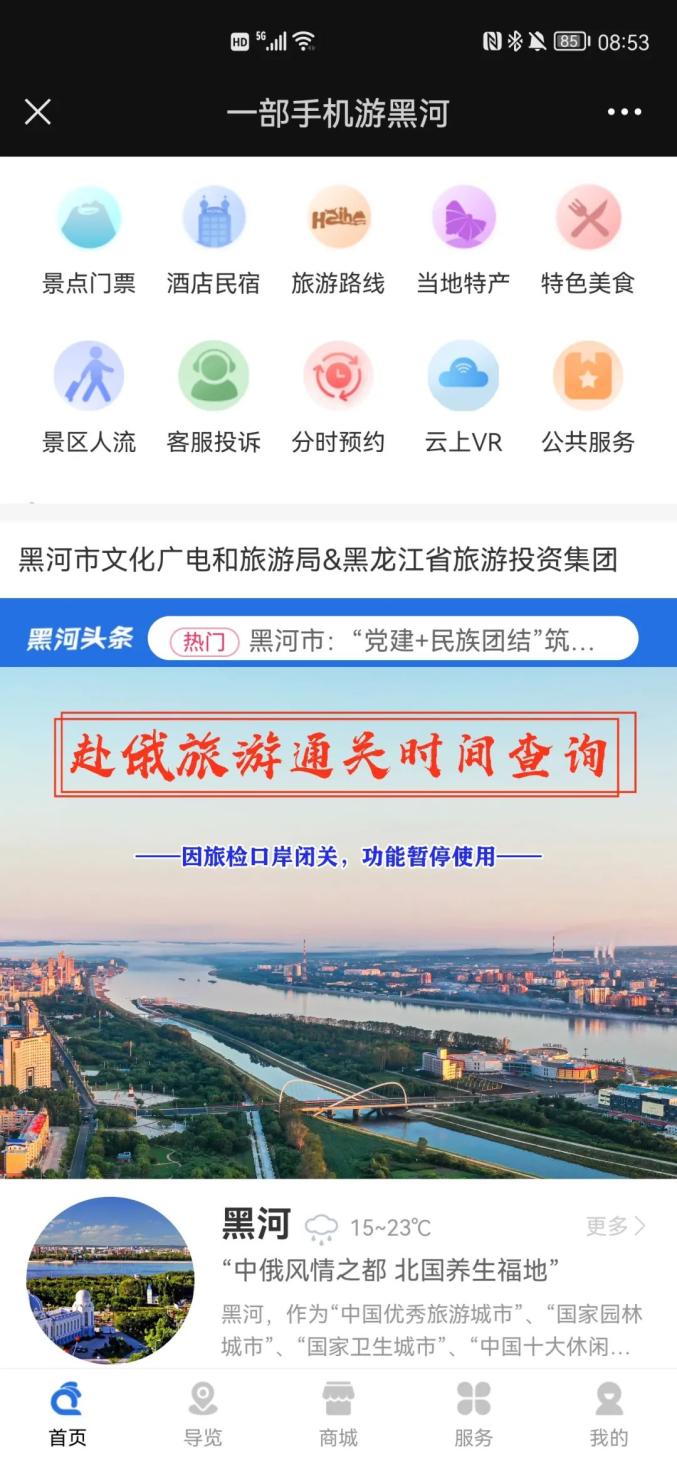Read the 热门 headline in 黑河头条
The height and width of the screenshot is (1457, 677).
click(x=393, y=639)
